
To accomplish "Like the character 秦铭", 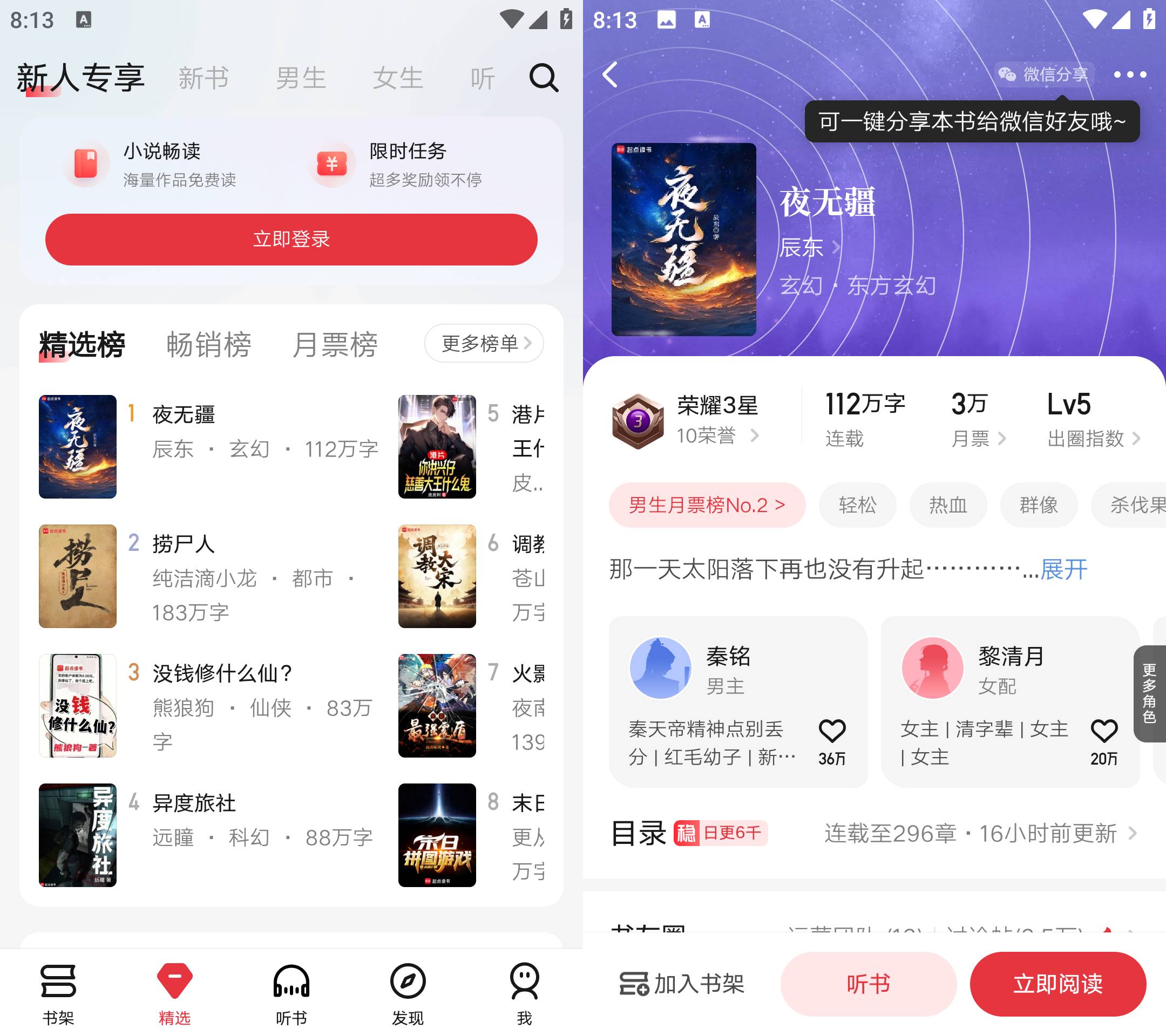I will [832, 732].
